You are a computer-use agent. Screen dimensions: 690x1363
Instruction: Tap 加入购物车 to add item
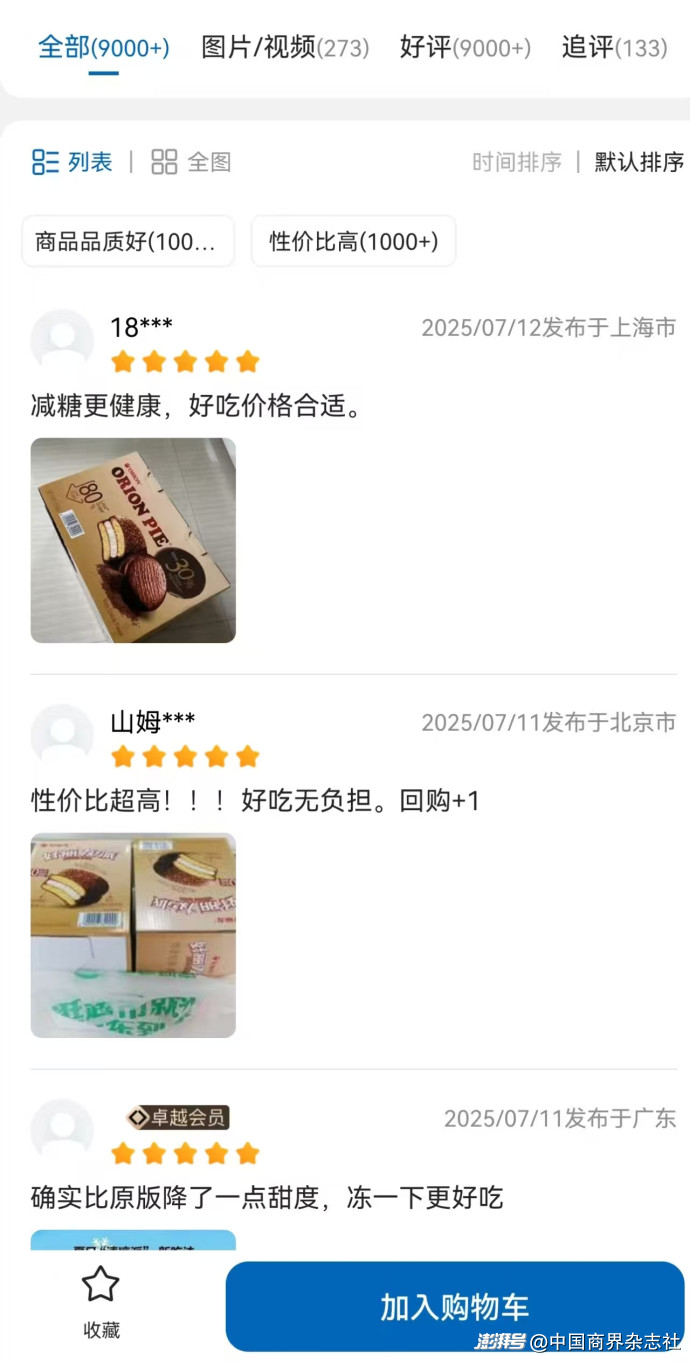[x=455, y=1306]
